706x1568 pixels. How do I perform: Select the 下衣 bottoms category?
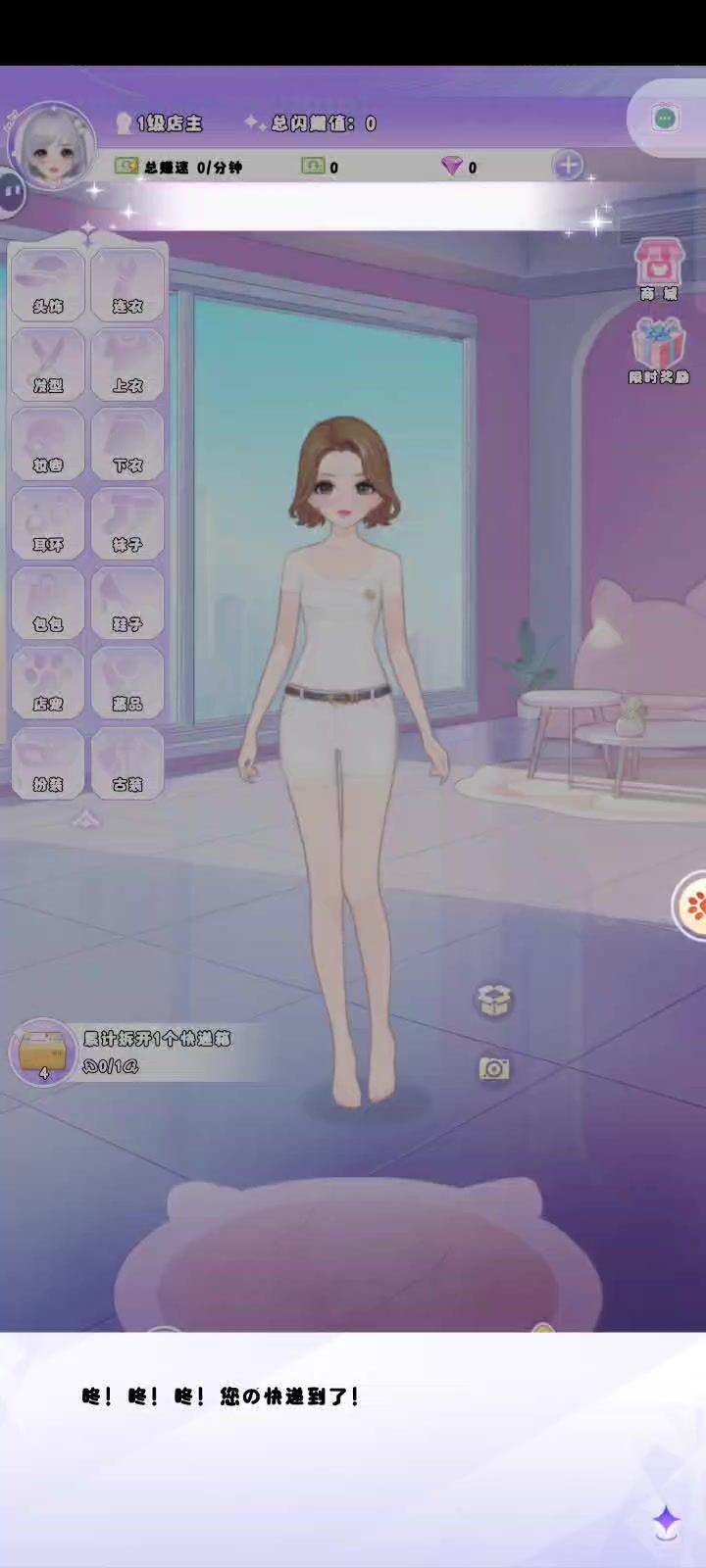[127, 444]
